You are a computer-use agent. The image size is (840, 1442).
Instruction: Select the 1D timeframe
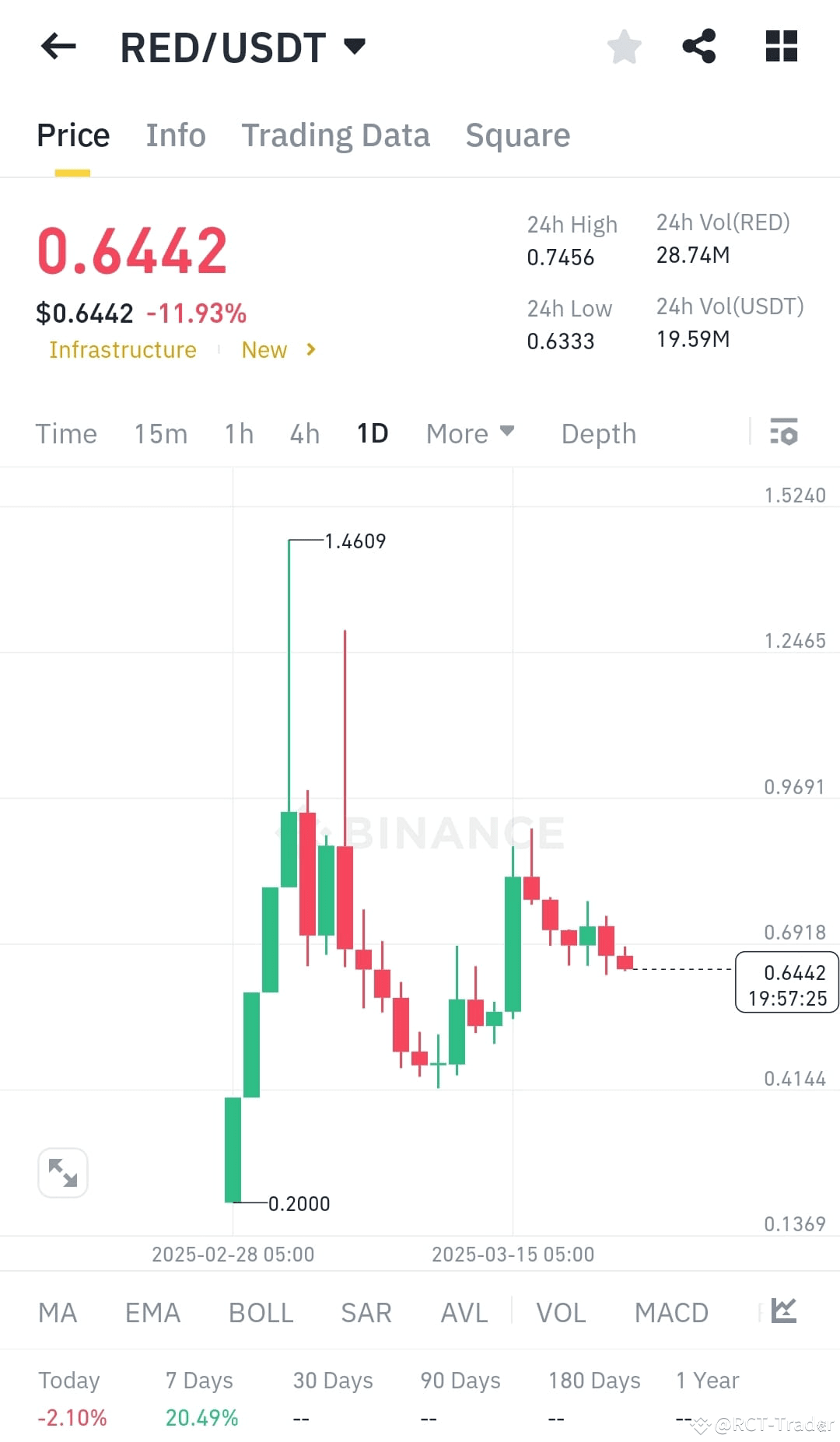pyautogui.click(x=372, y=433)
